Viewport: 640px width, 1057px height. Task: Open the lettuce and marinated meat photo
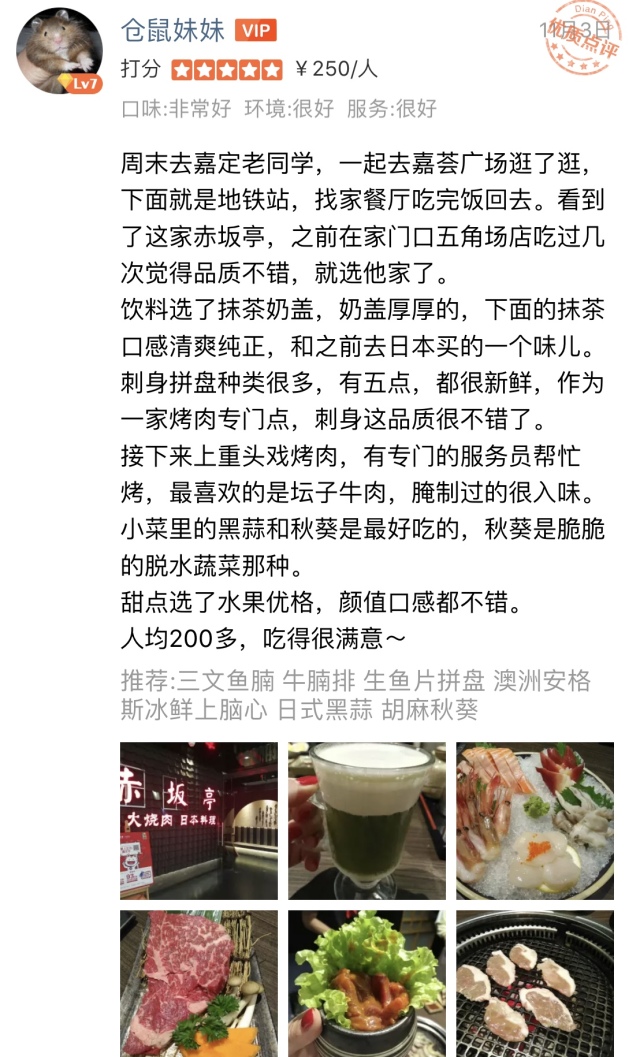pos(367,984)
